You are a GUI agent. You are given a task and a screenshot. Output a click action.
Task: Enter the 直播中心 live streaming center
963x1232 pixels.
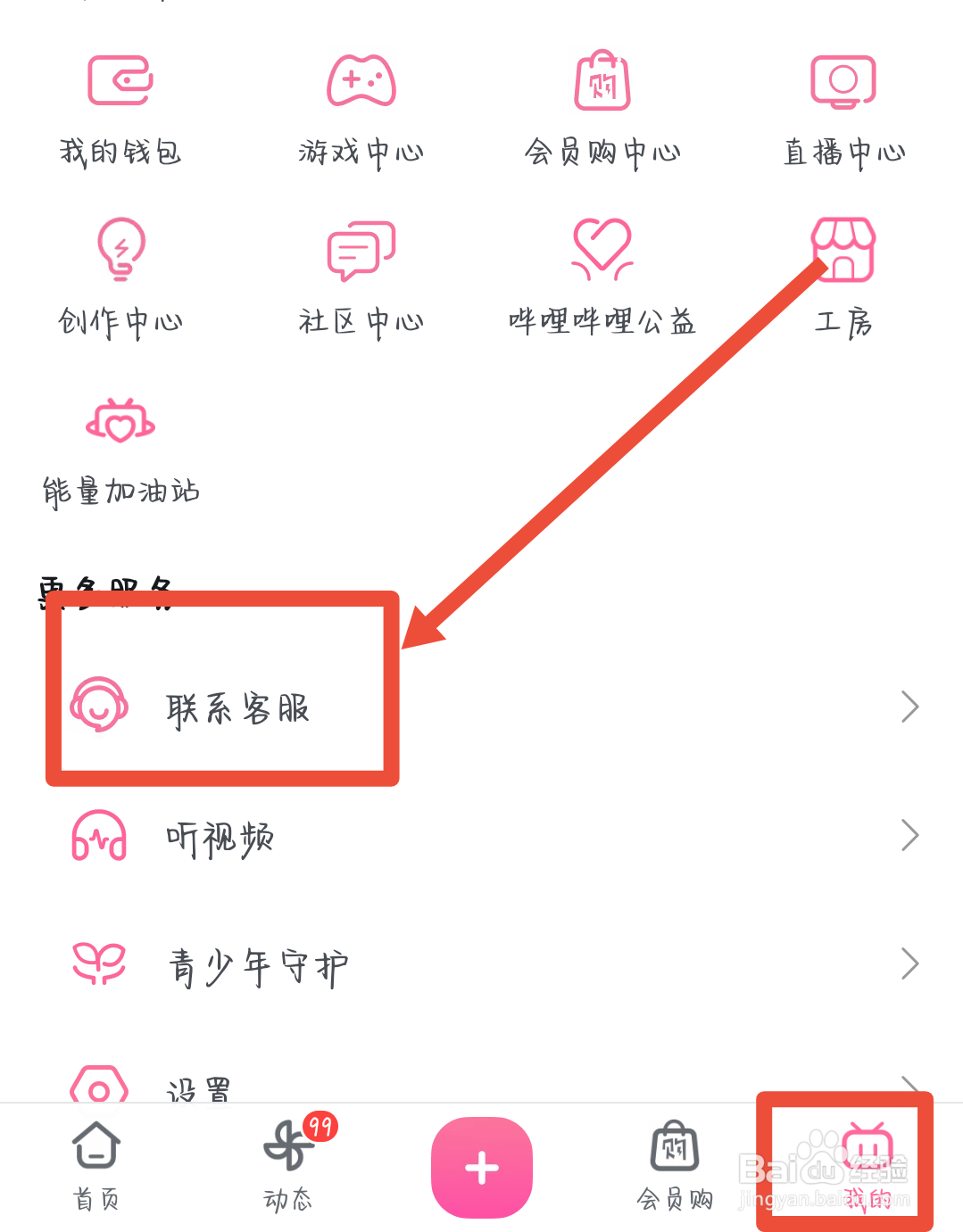coord(843,107)
